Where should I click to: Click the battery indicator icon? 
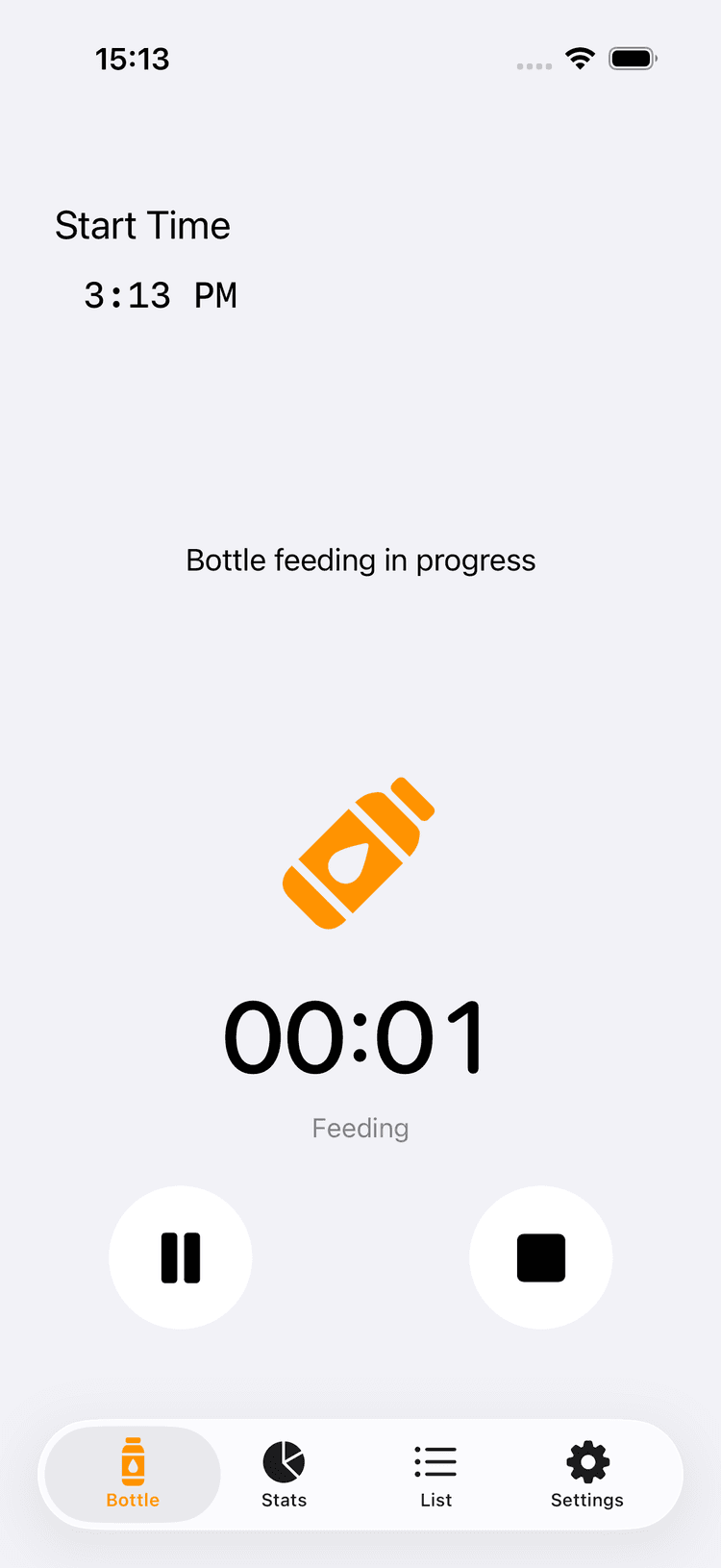tap(632, 58)
